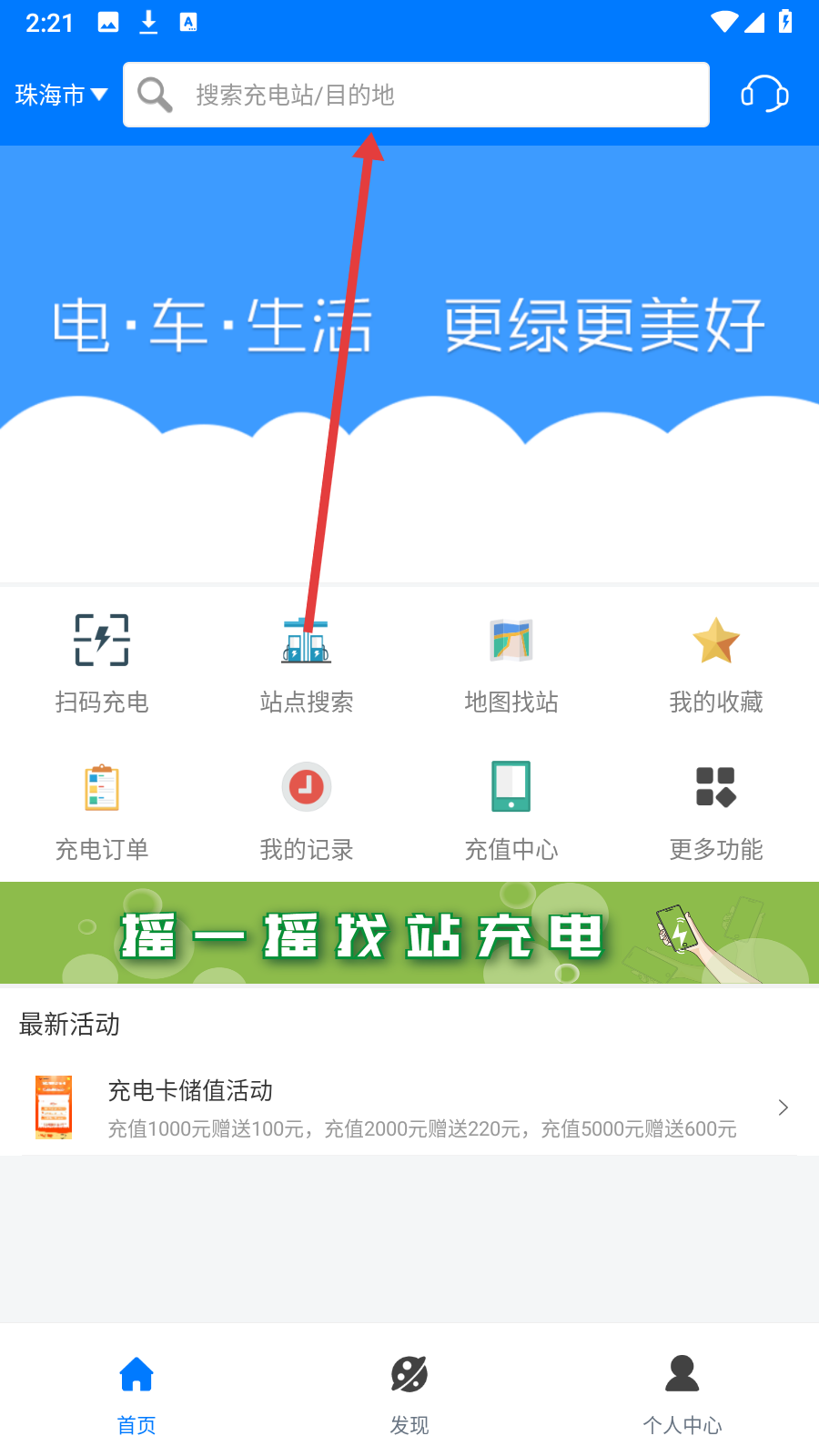View 充电订单 charging orders
The height and width of the screenshot is (1456, 819).
(x=102, y=810)
